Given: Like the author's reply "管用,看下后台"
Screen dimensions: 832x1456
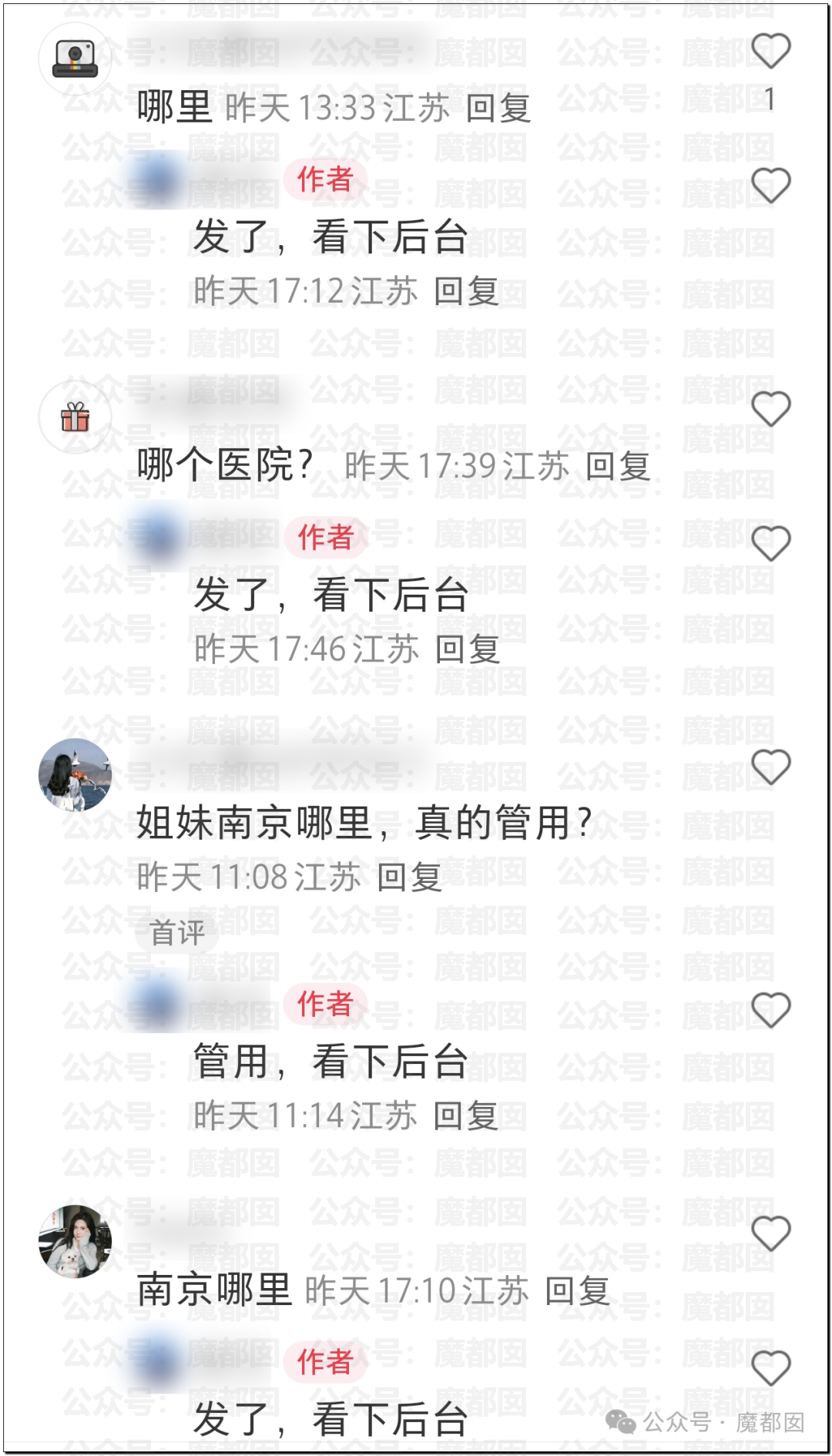Looking at the screenshot, I should tap(770, 1010).
